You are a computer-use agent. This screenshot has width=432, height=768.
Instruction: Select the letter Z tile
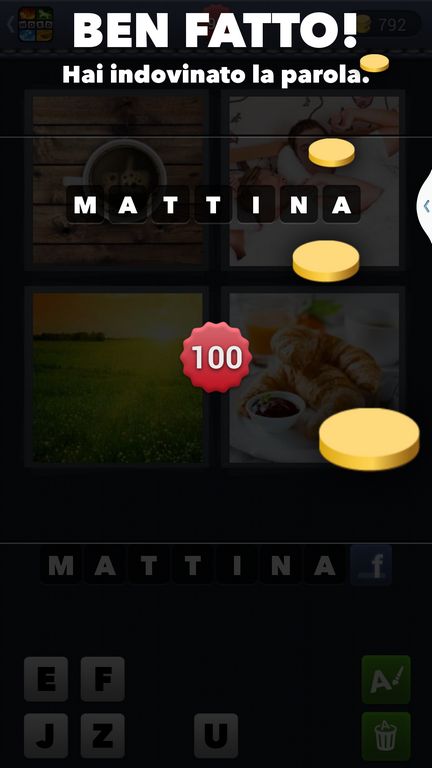(x=103, y=736)
